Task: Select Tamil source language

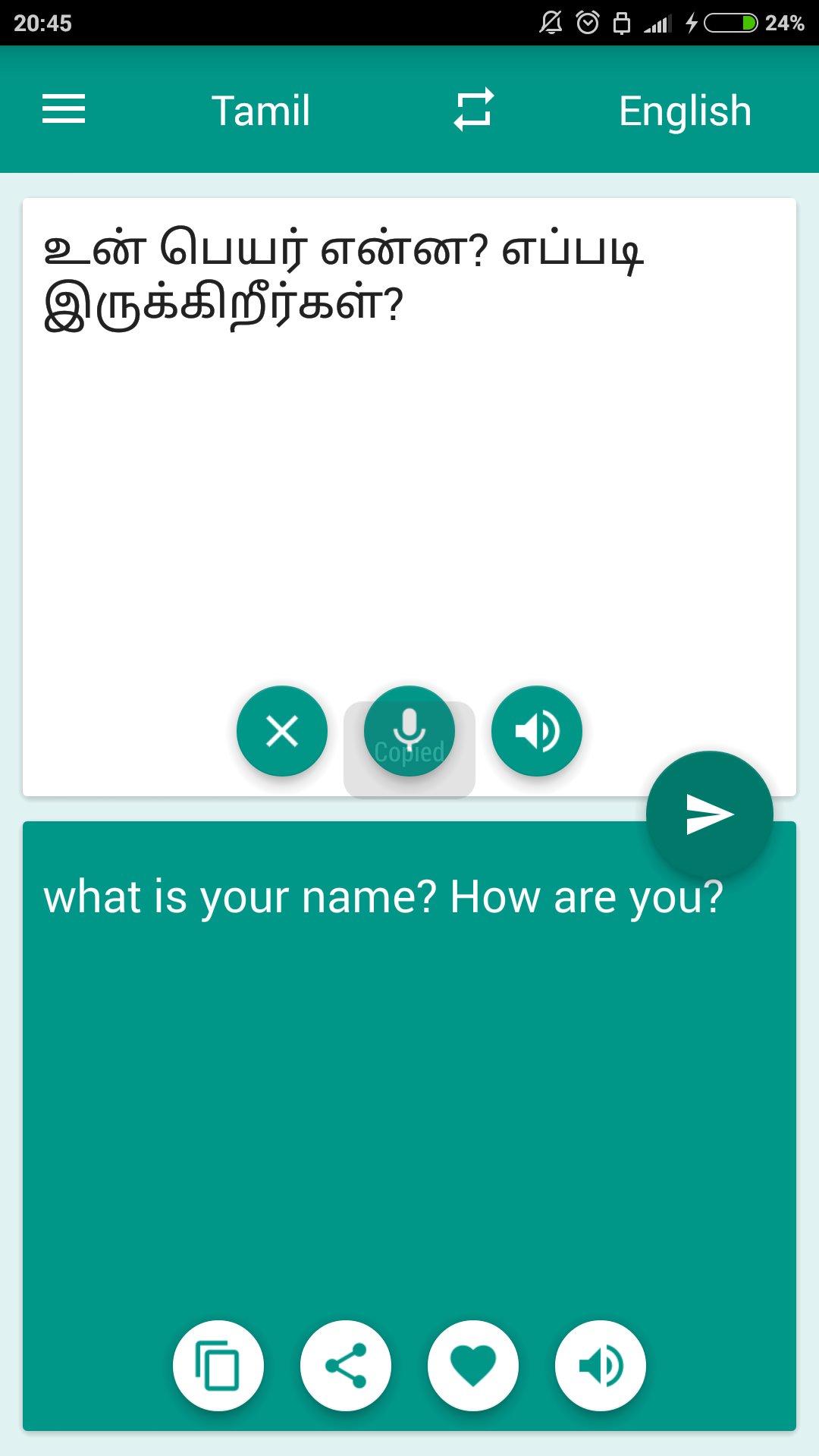Action: click(x=261, y=111)
